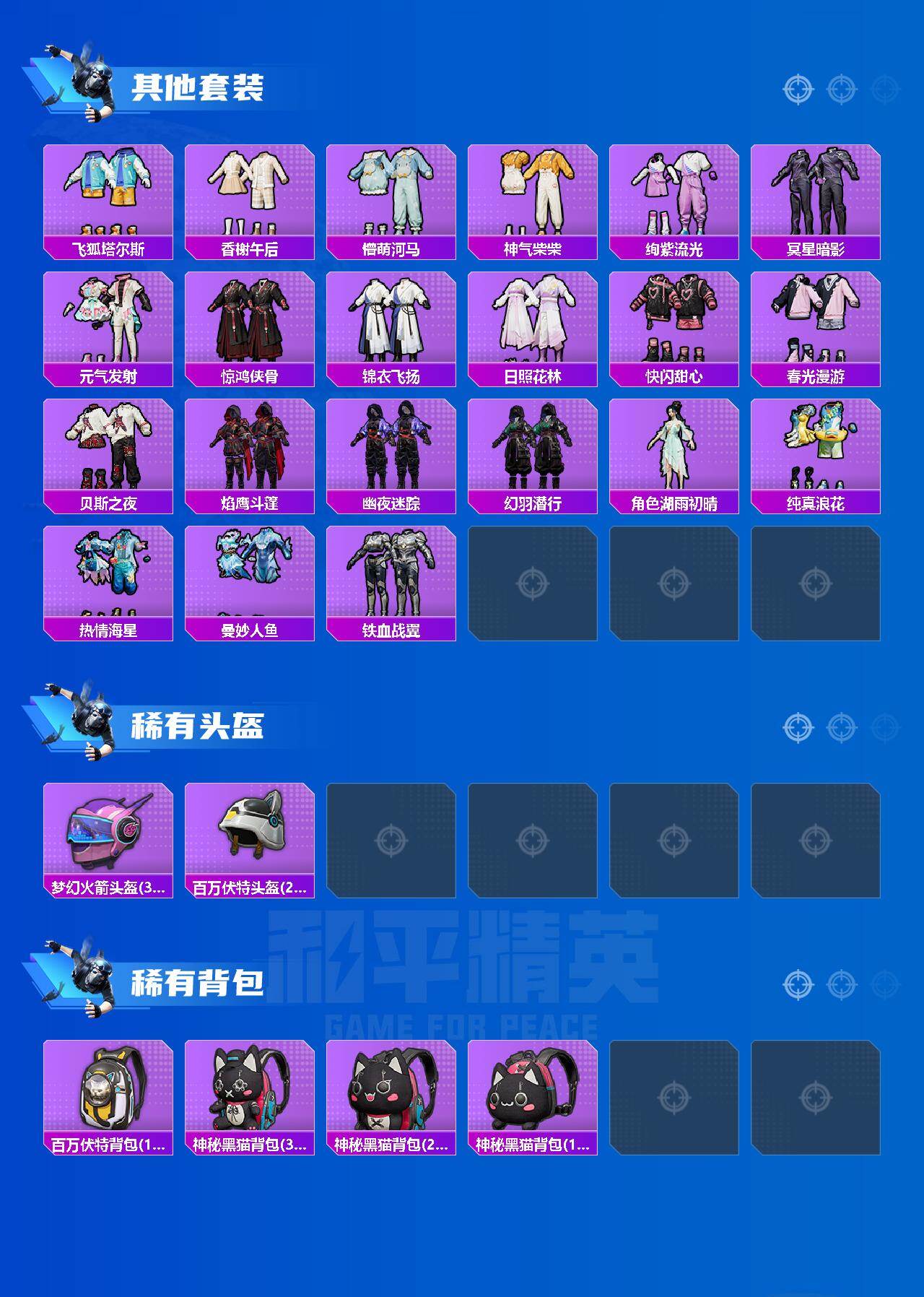The image size is (924, 1297).
Task: Click the first crosshair icon beside 其他套装 header
Action: [798, 89]
